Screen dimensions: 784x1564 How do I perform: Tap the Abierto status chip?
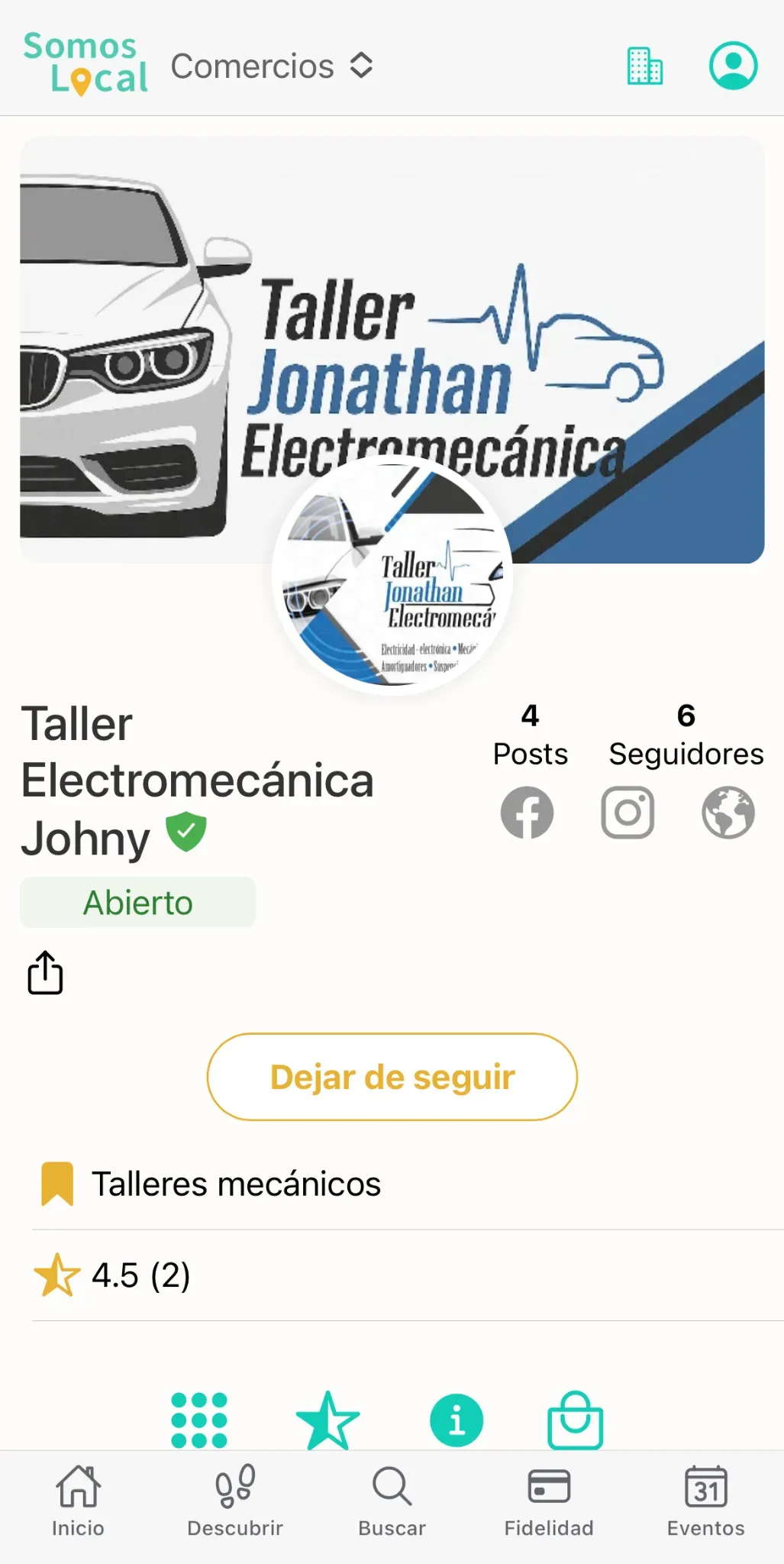[137, 902]
